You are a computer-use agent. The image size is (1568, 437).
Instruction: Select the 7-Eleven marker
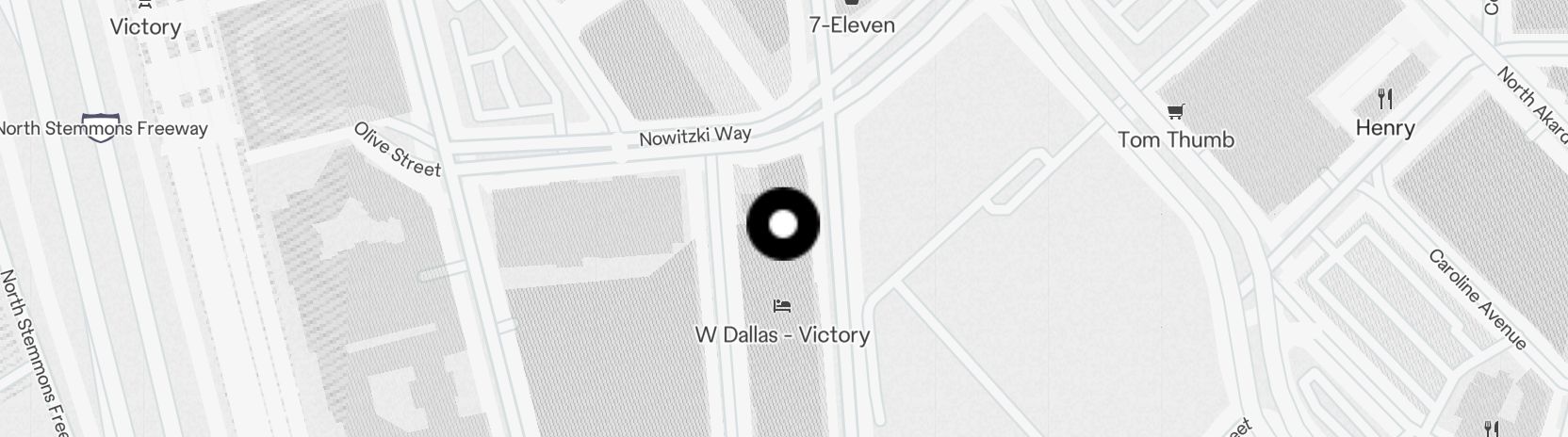(852, 5)
